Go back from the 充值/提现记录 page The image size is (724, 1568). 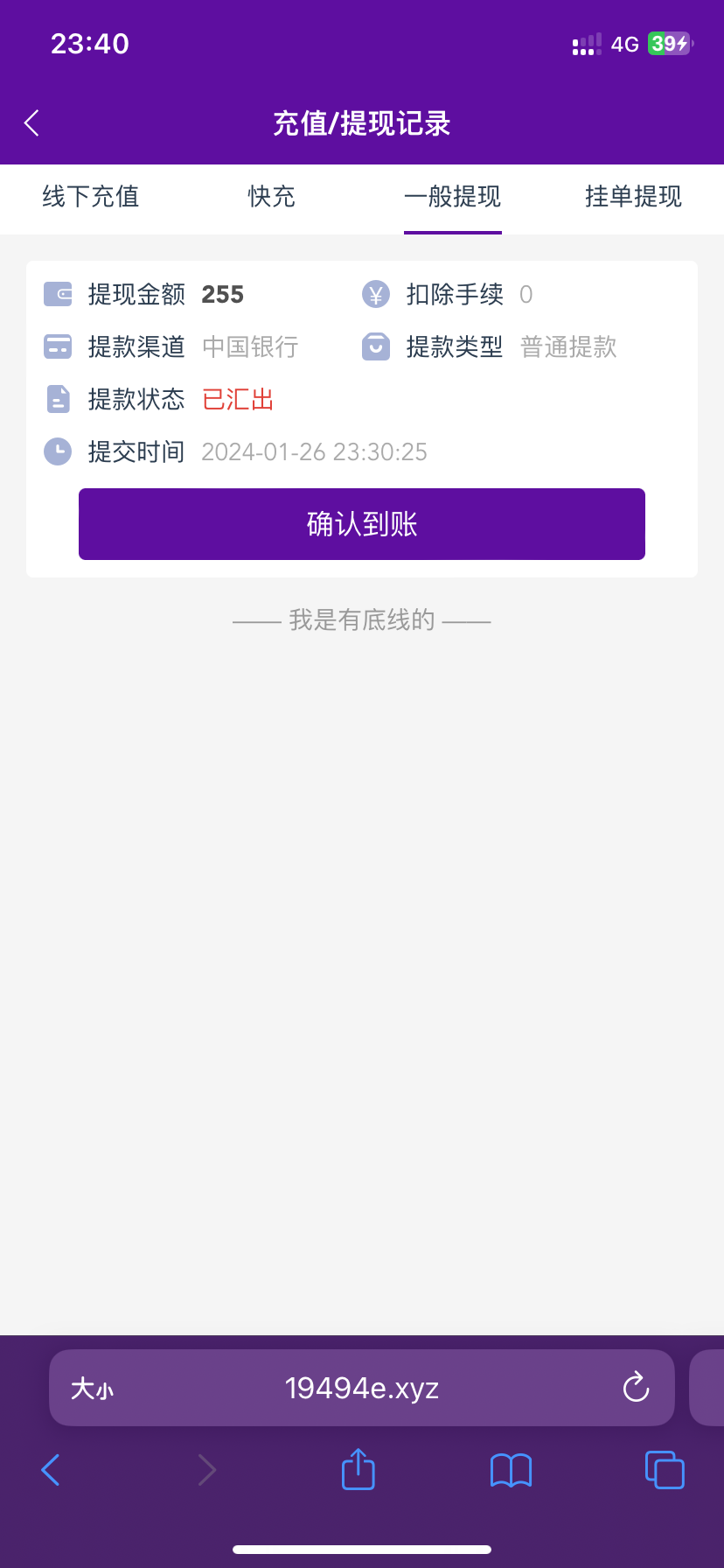(x=32, y=123)
